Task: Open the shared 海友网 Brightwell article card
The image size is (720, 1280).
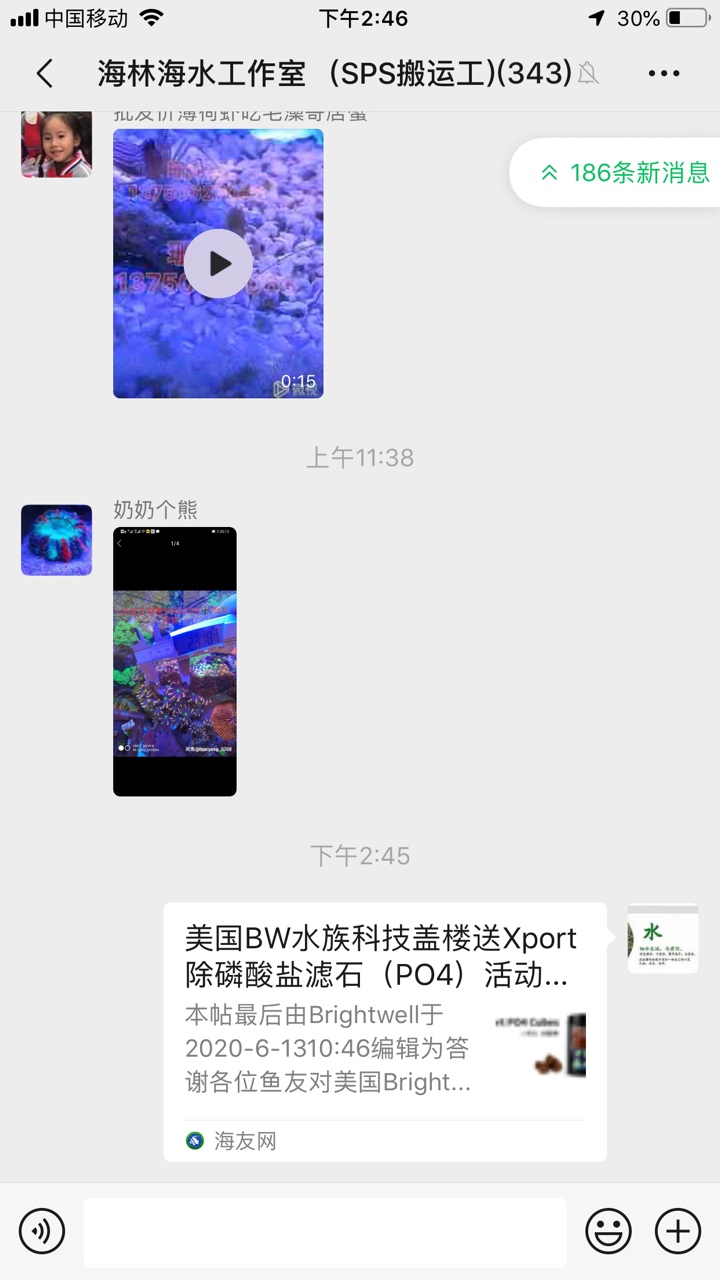Action: pos(385,1031)
